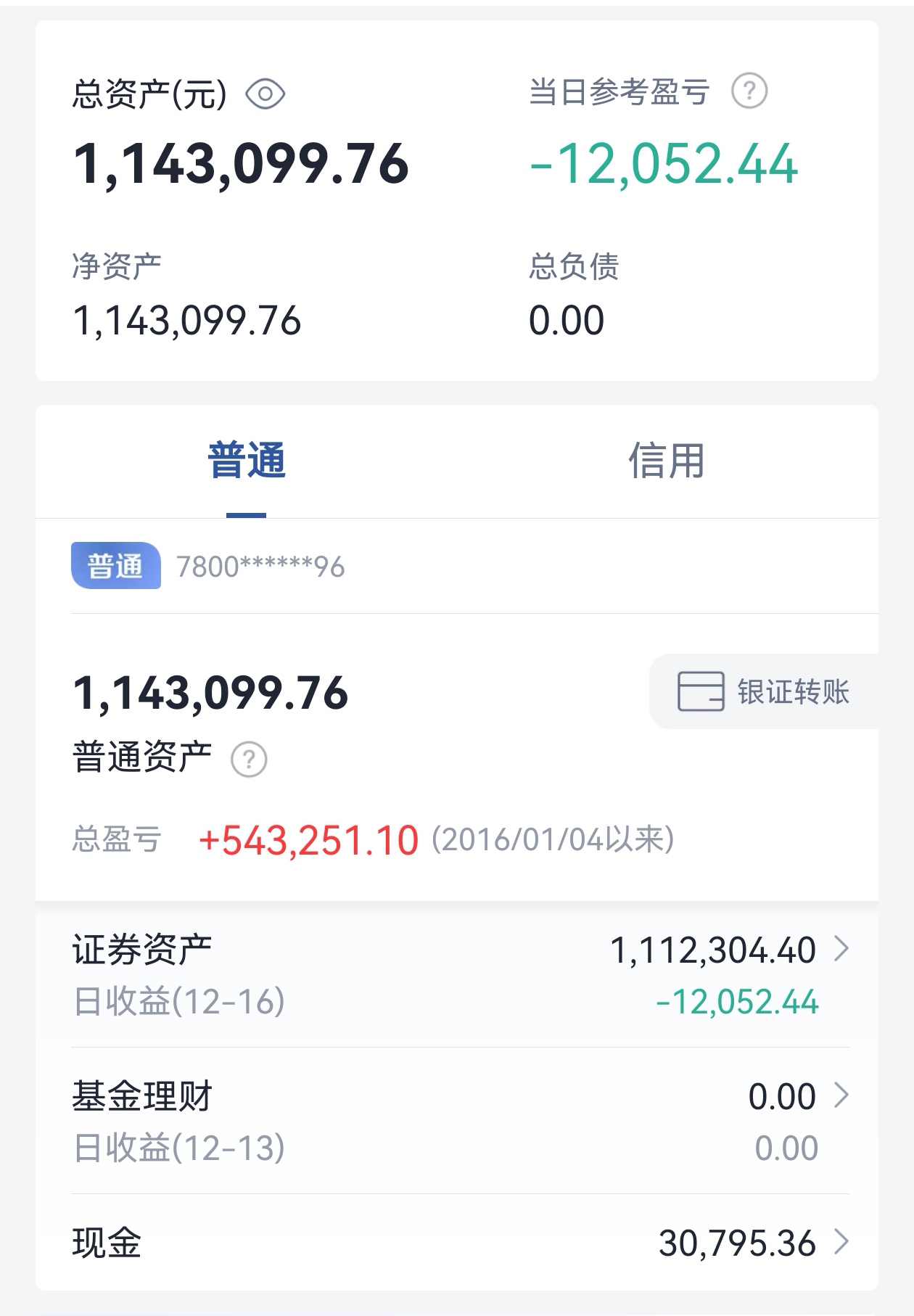The width and height of the screenshot is (914, 1316).
Task: Click the question mark next to 普通资产
Action: (x=250, y=759)
